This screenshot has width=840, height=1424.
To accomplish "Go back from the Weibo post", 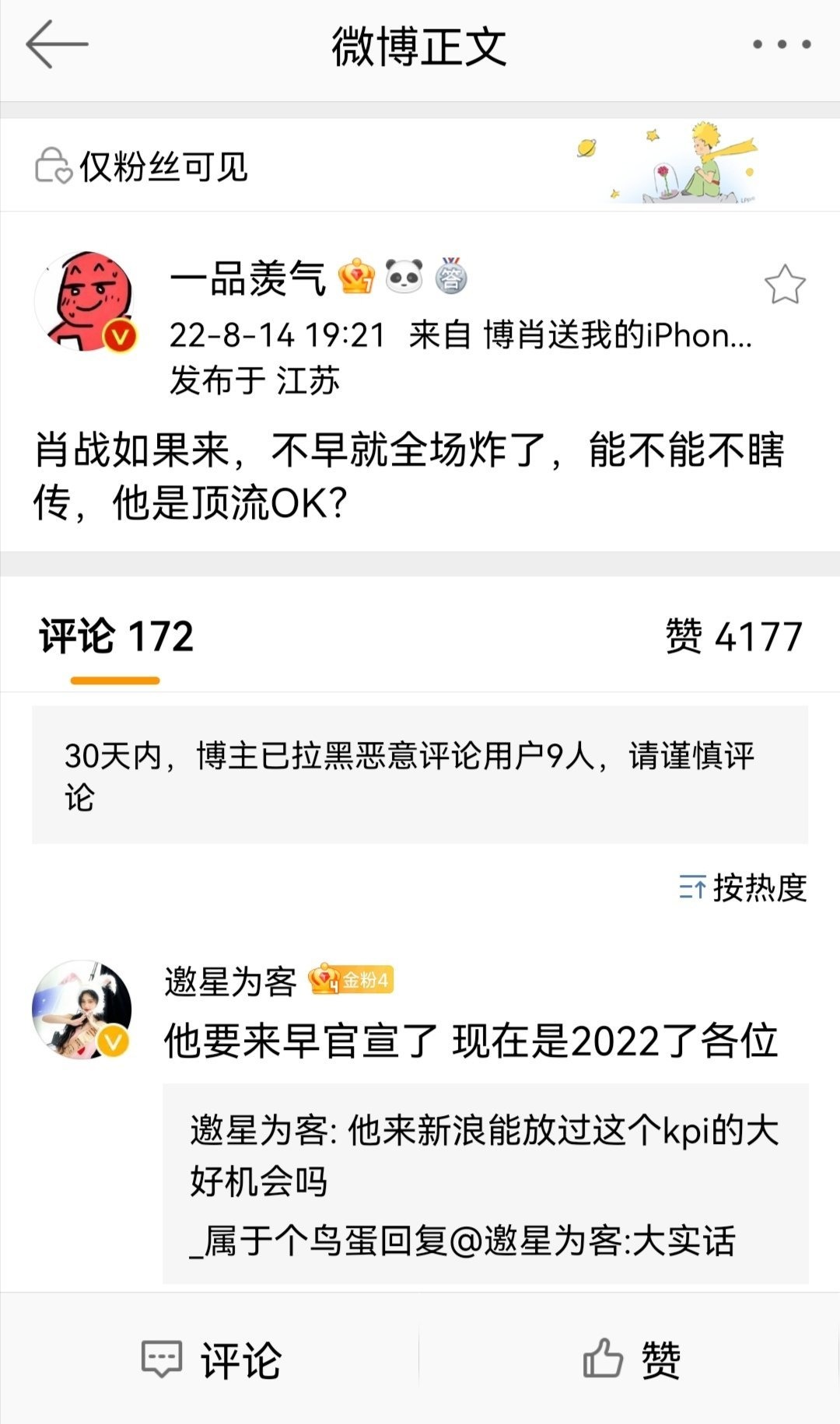I will [x=56, y=45].
